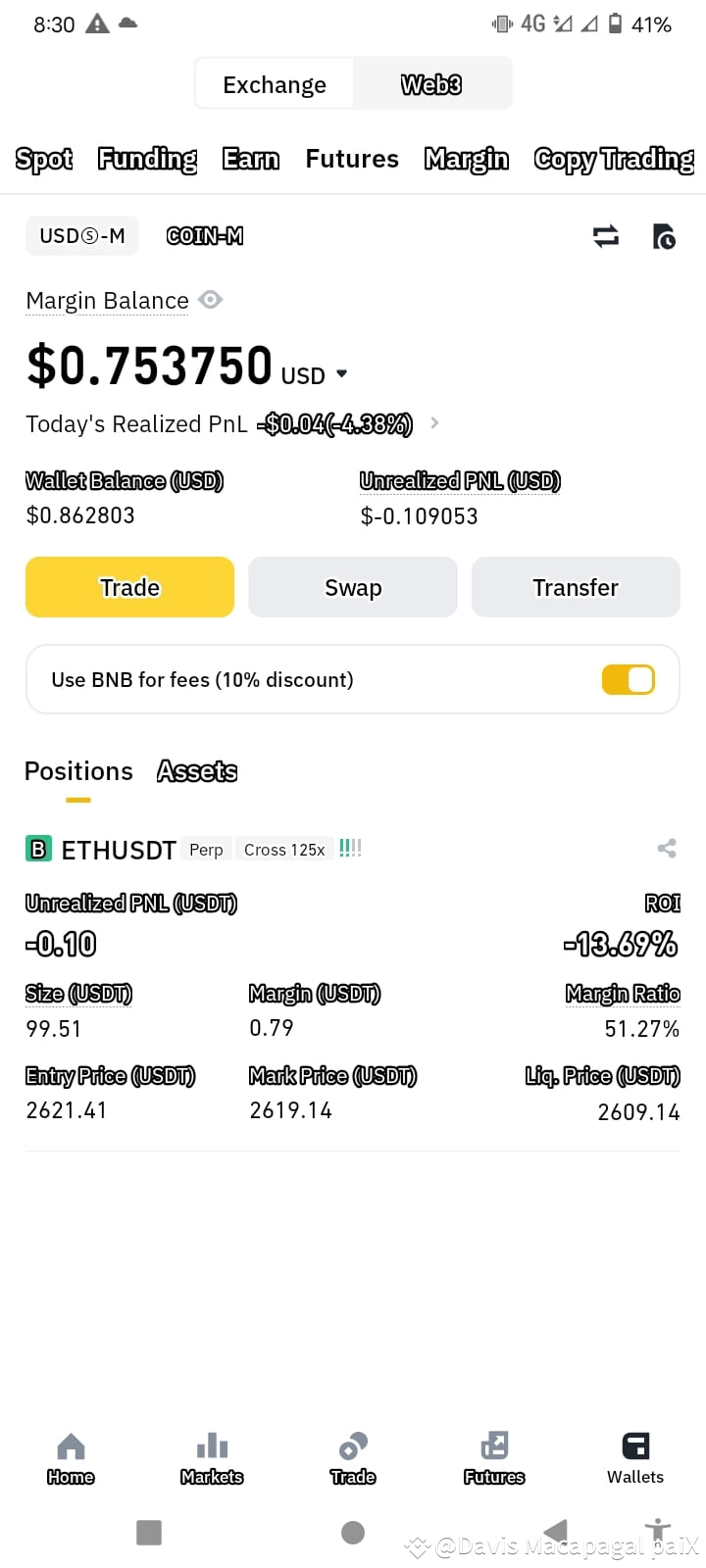
Task: Expand Today's Realized PnL details
Action: click(x=432, y=423)
